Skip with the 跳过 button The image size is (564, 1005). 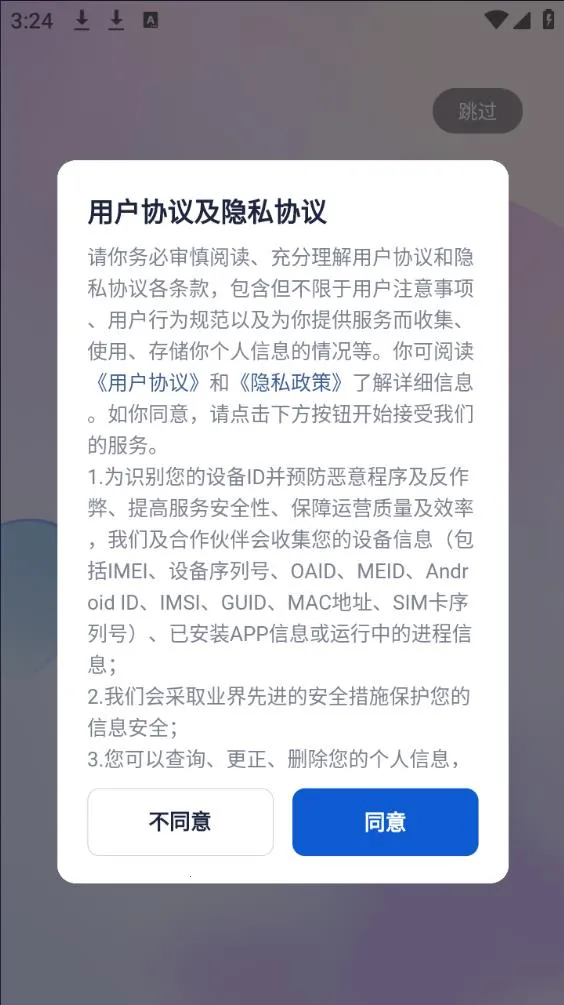click(x=477, y=111)
